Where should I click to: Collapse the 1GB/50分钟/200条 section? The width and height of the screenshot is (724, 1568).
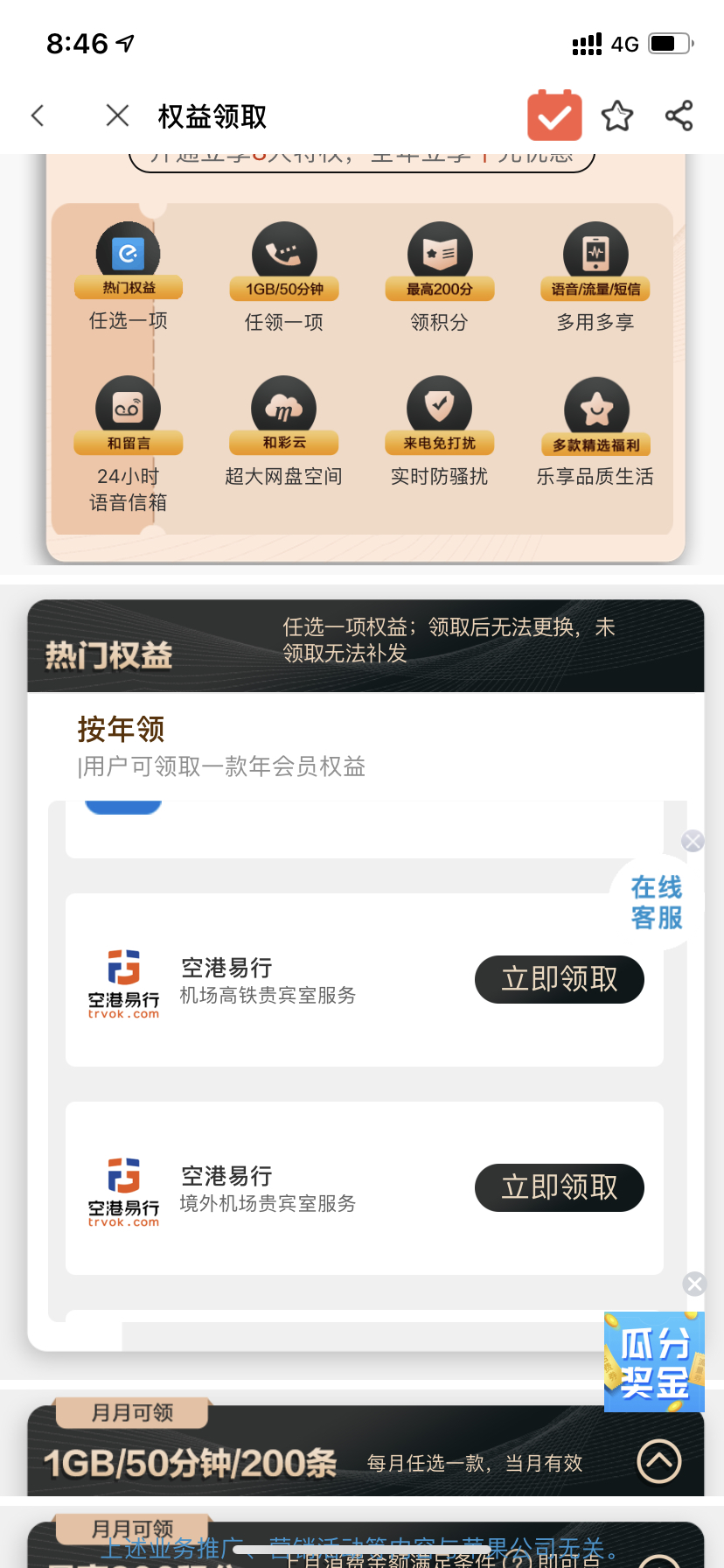[x=659, y=1461]
